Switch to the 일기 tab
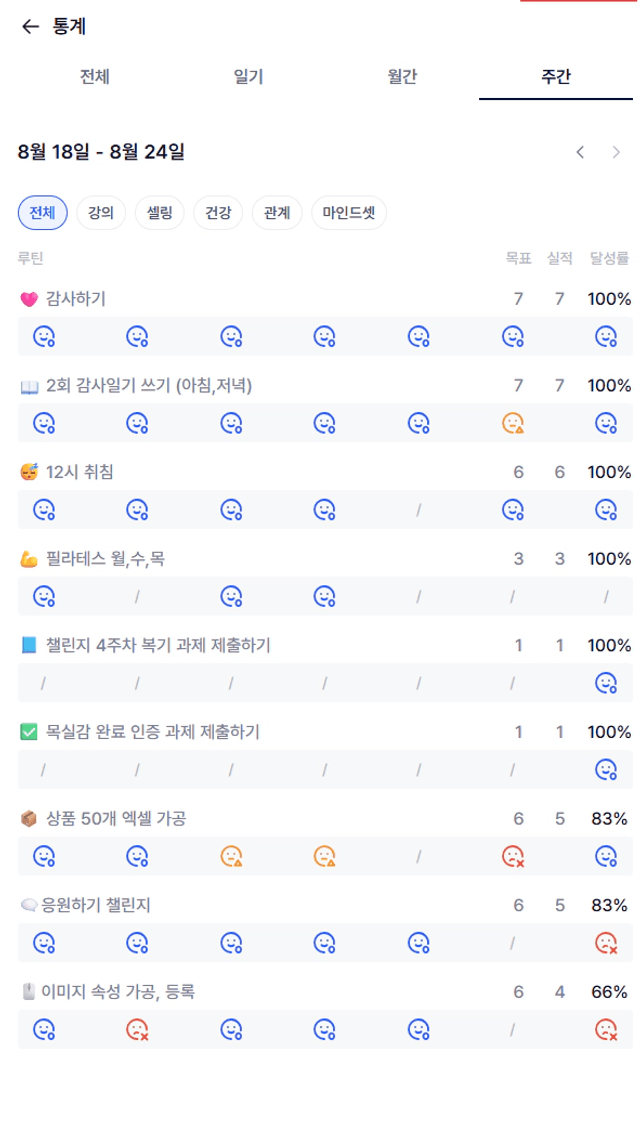Screen dimensions: 640x1132 (x=249, y=77)
